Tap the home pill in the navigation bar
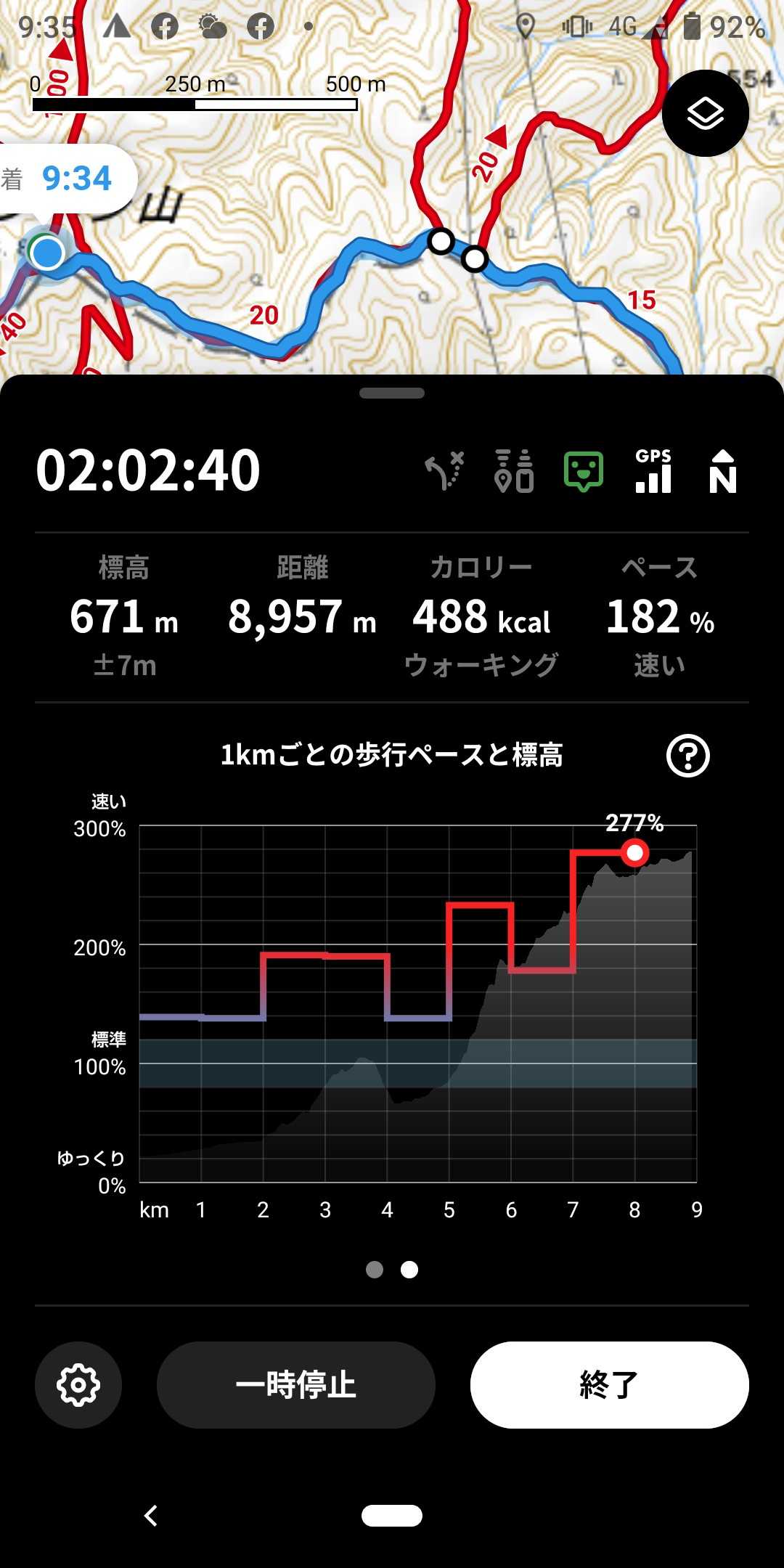Viewport: 784px width, 1568px height. coord(392,1515)
